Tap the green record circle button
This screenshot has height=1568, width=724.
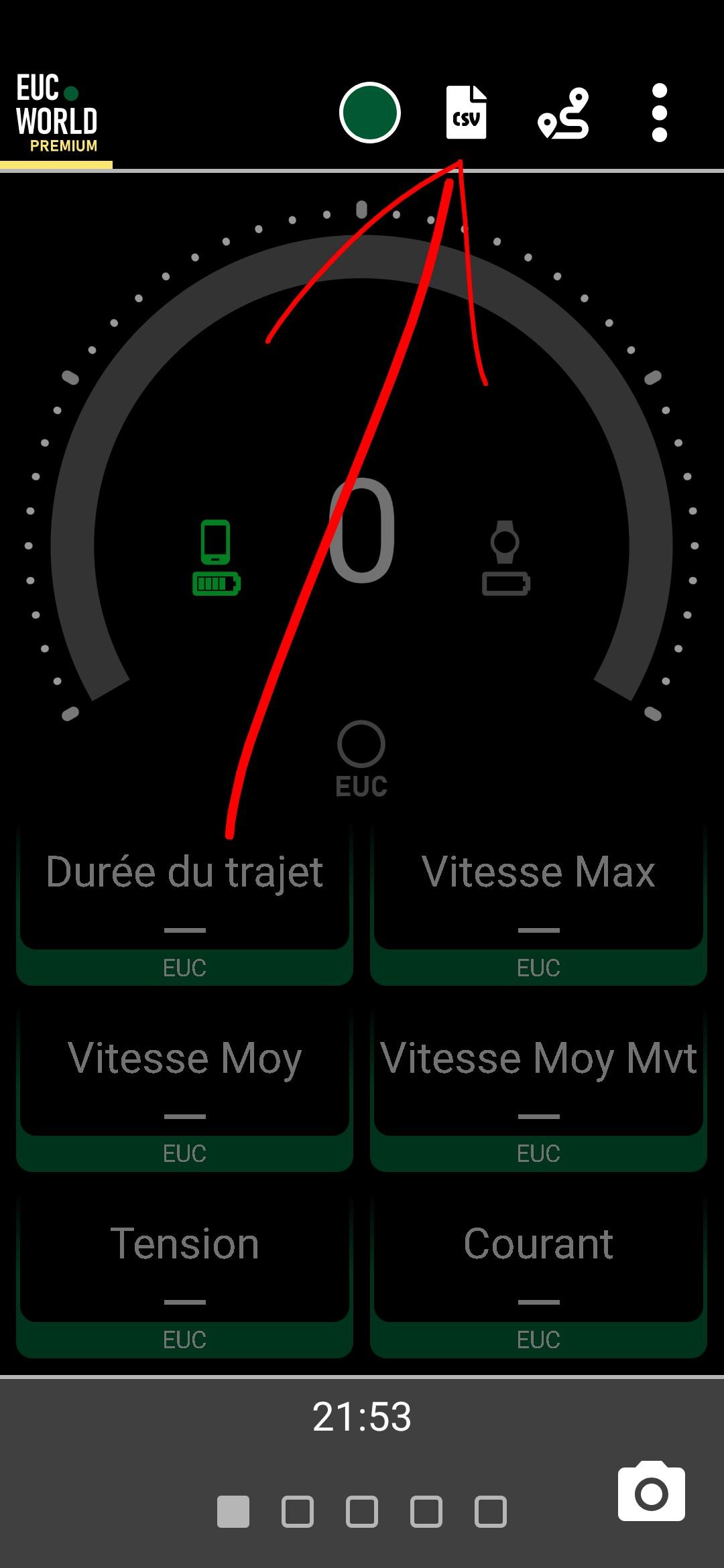[369, 113]
